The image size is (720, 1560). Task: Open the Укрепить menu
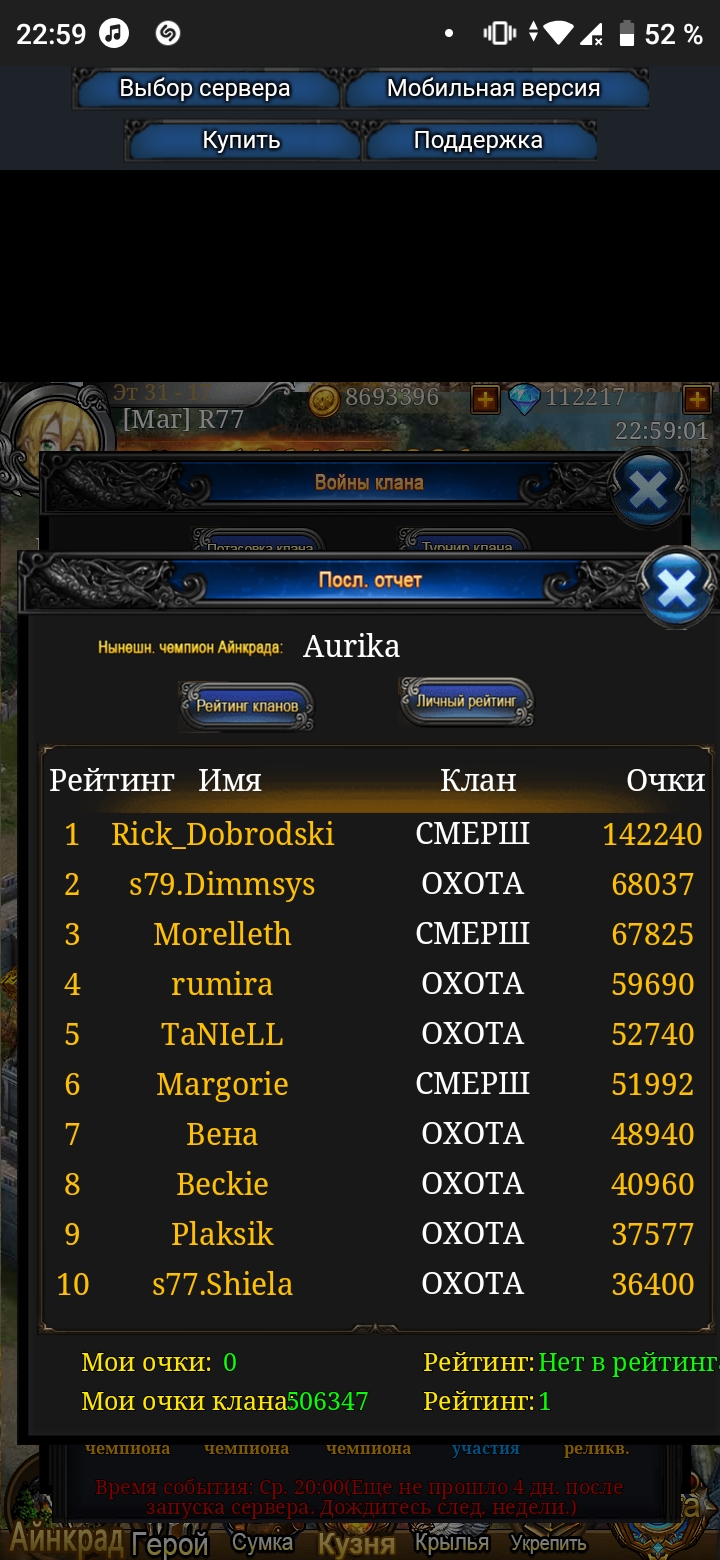(x=548, y=1543)
